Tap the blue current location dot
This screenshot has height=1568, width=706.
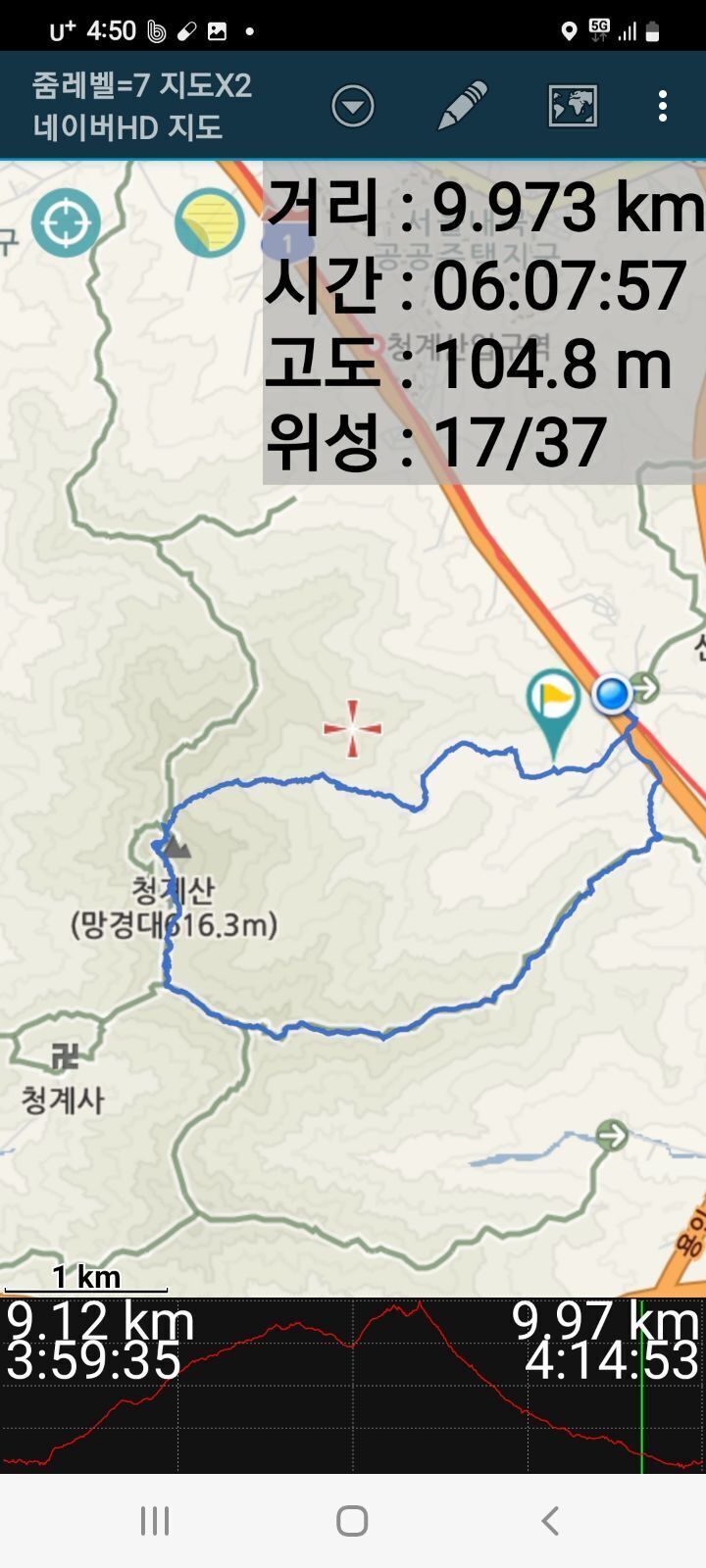point(613,695)
